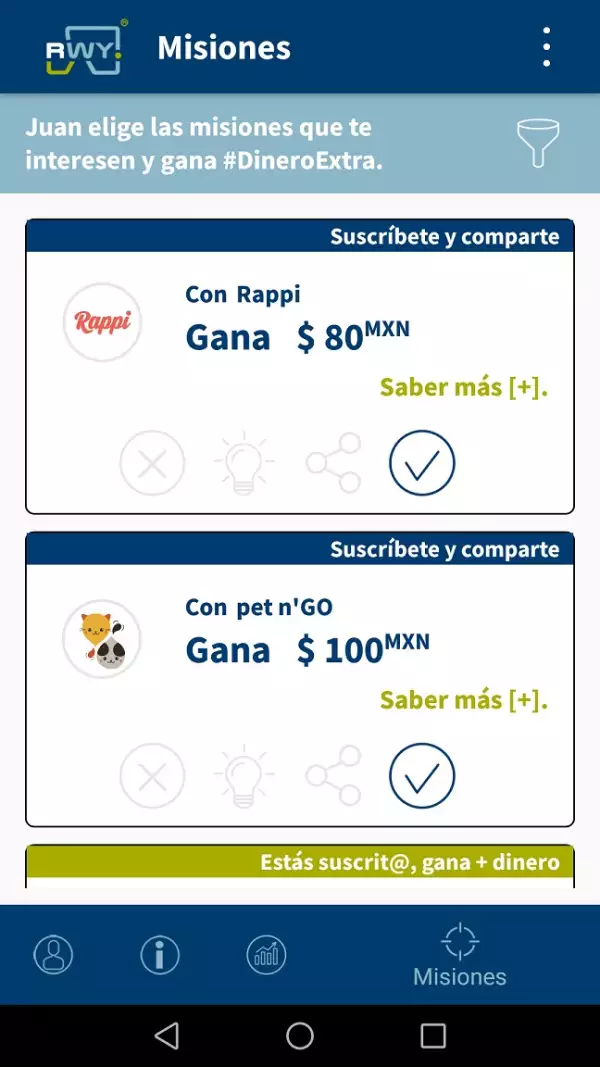Reject the pet n'GO mission with the X
Image resolution: width=600 pixels, height=1067 pixels.
[152, 776]
